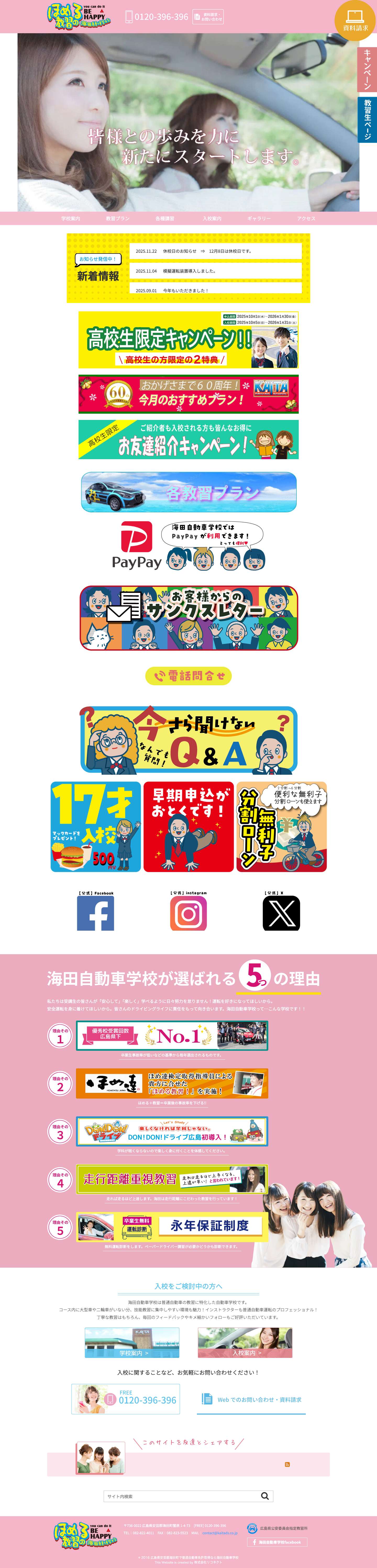Call the 0120-396-396 header number

(157, 17)
